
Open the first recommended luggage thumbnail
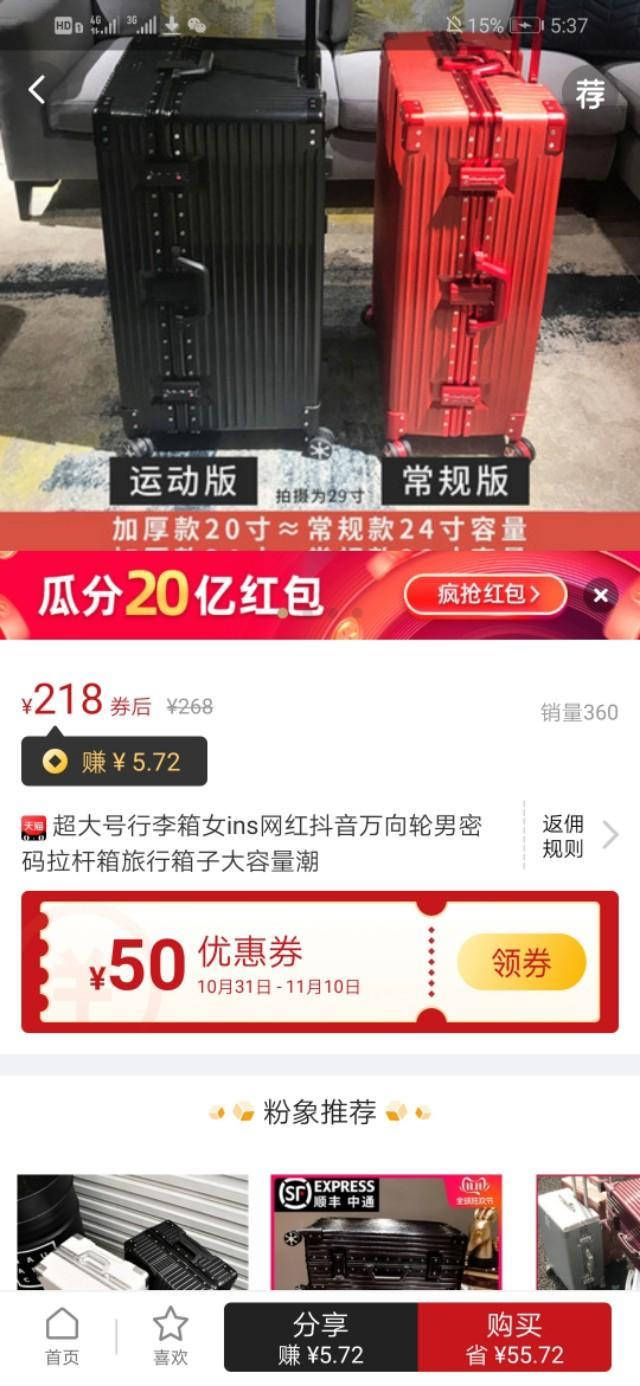[132, 1232]
